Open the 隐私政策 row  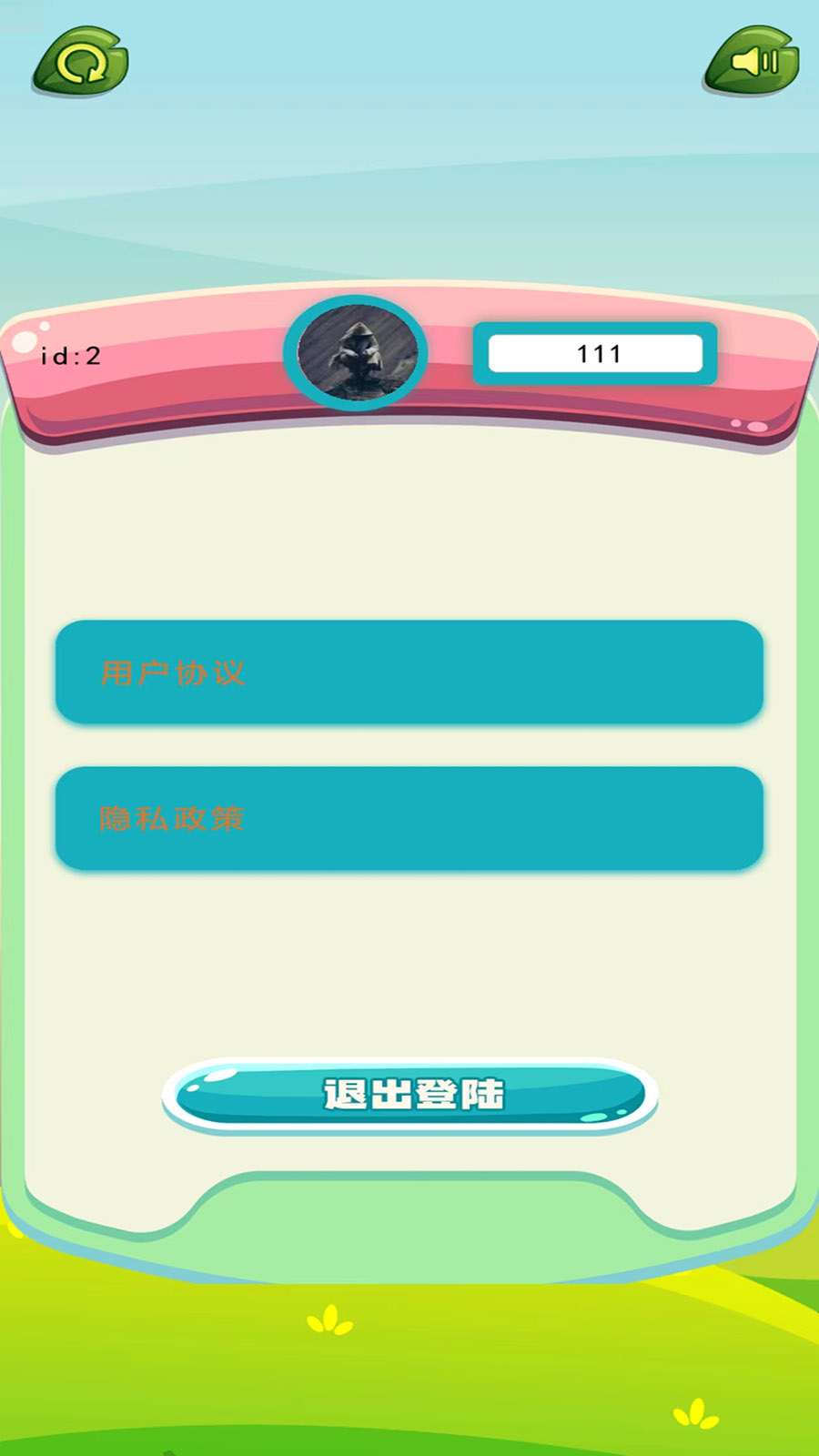409,818
